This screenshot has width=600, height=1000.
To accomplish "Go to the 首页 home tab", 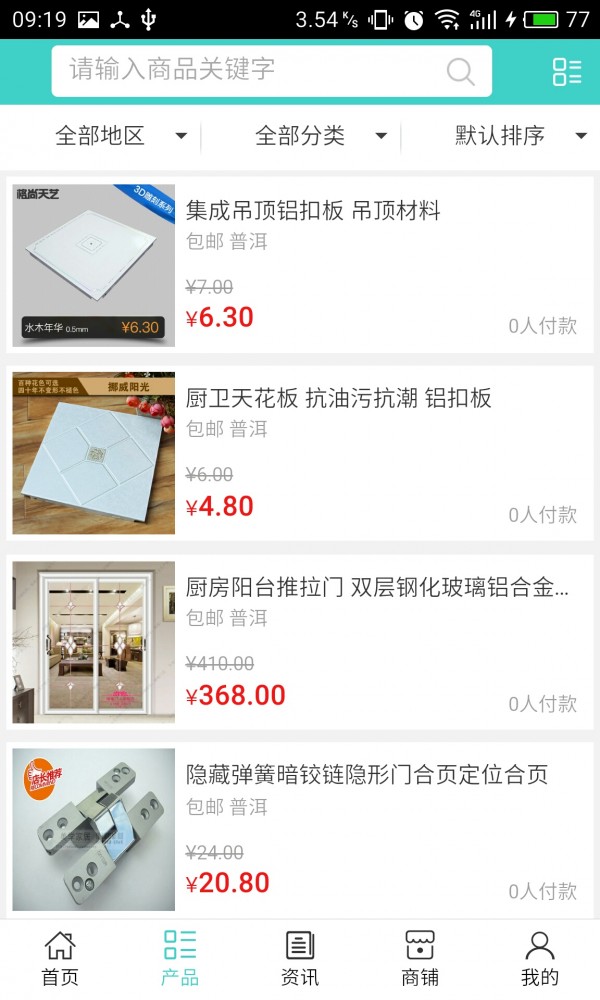I will [60, 958].
